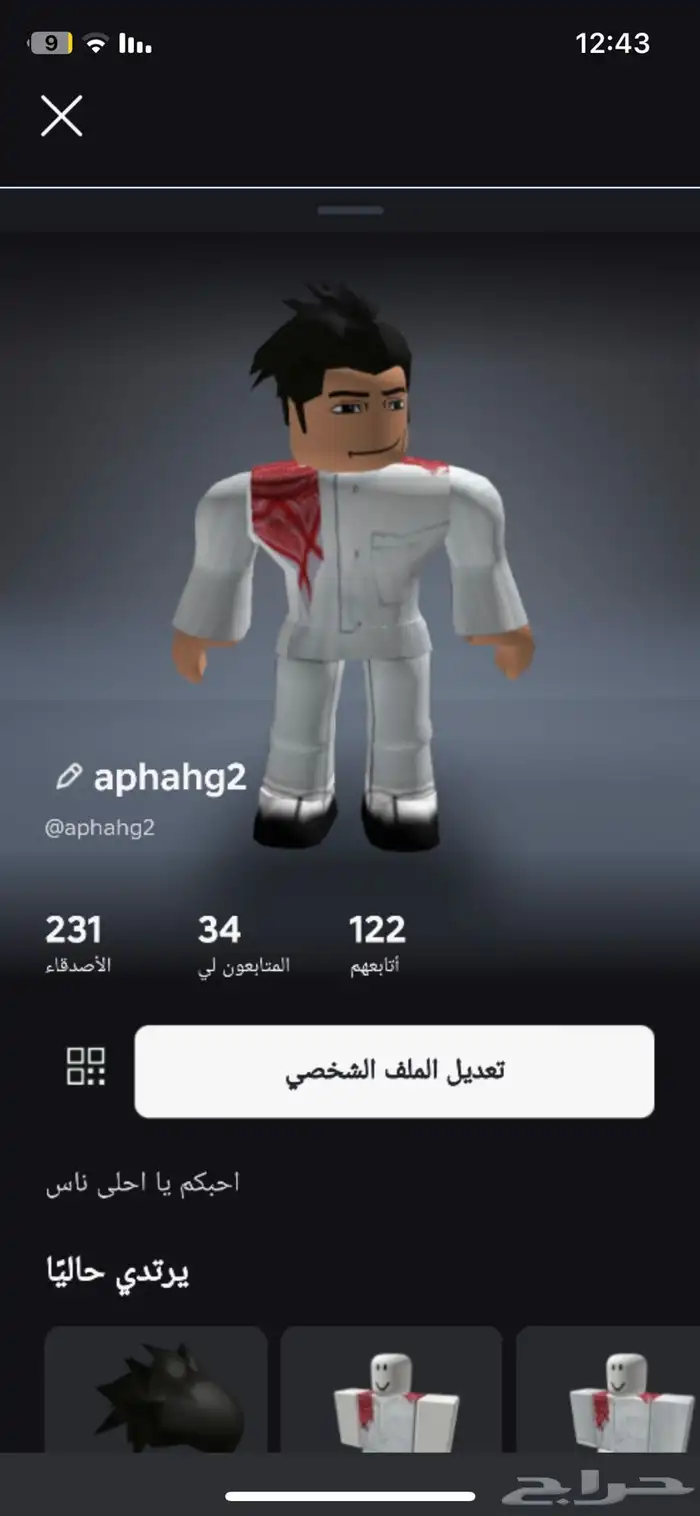The image size is (700, 1516).
Task: Open the profile QR code icon
Action: (x=86, y=1067)
